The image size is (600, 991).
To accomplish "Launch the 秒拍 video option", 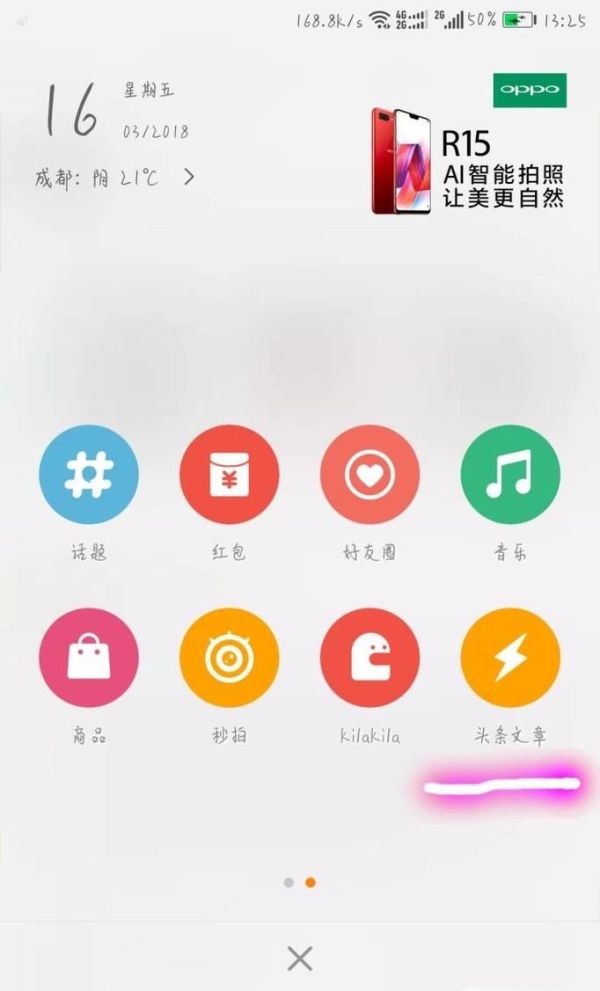I will pyautogui.click(x=229, y=658).
